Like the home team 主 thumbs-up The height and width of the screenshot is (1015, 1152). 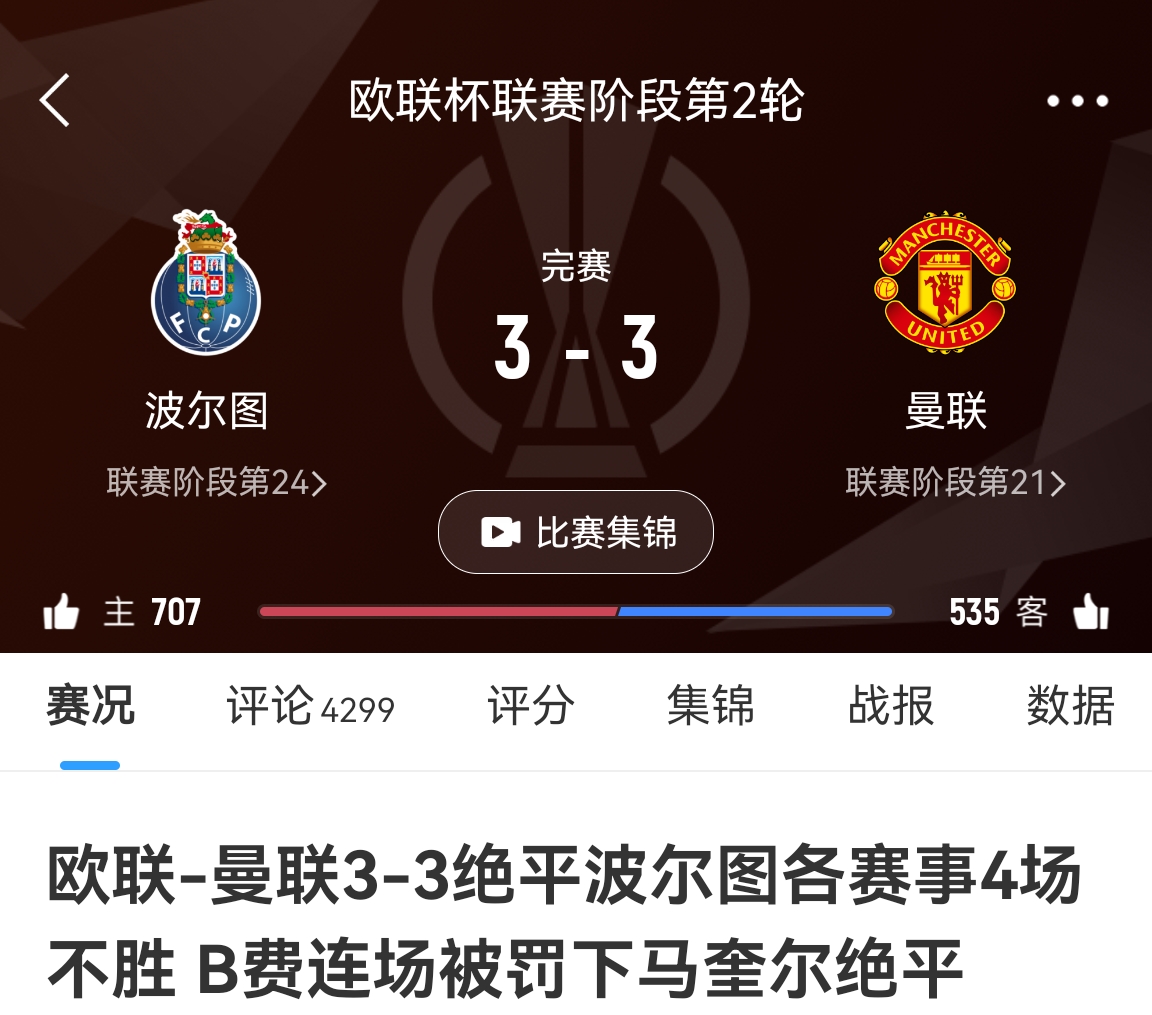(x=62, y=611)
